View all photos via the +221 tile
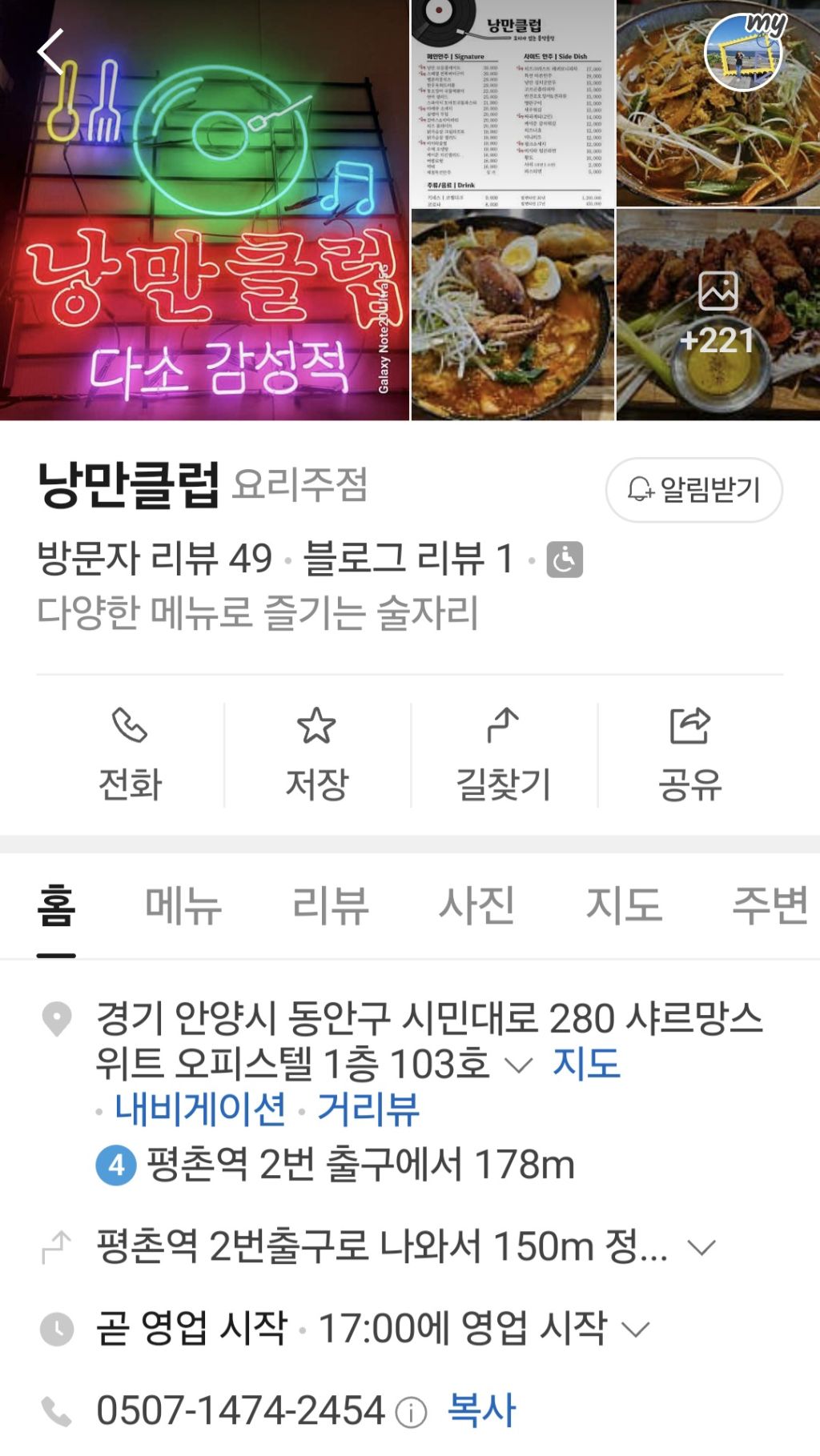 pos(718,316)
